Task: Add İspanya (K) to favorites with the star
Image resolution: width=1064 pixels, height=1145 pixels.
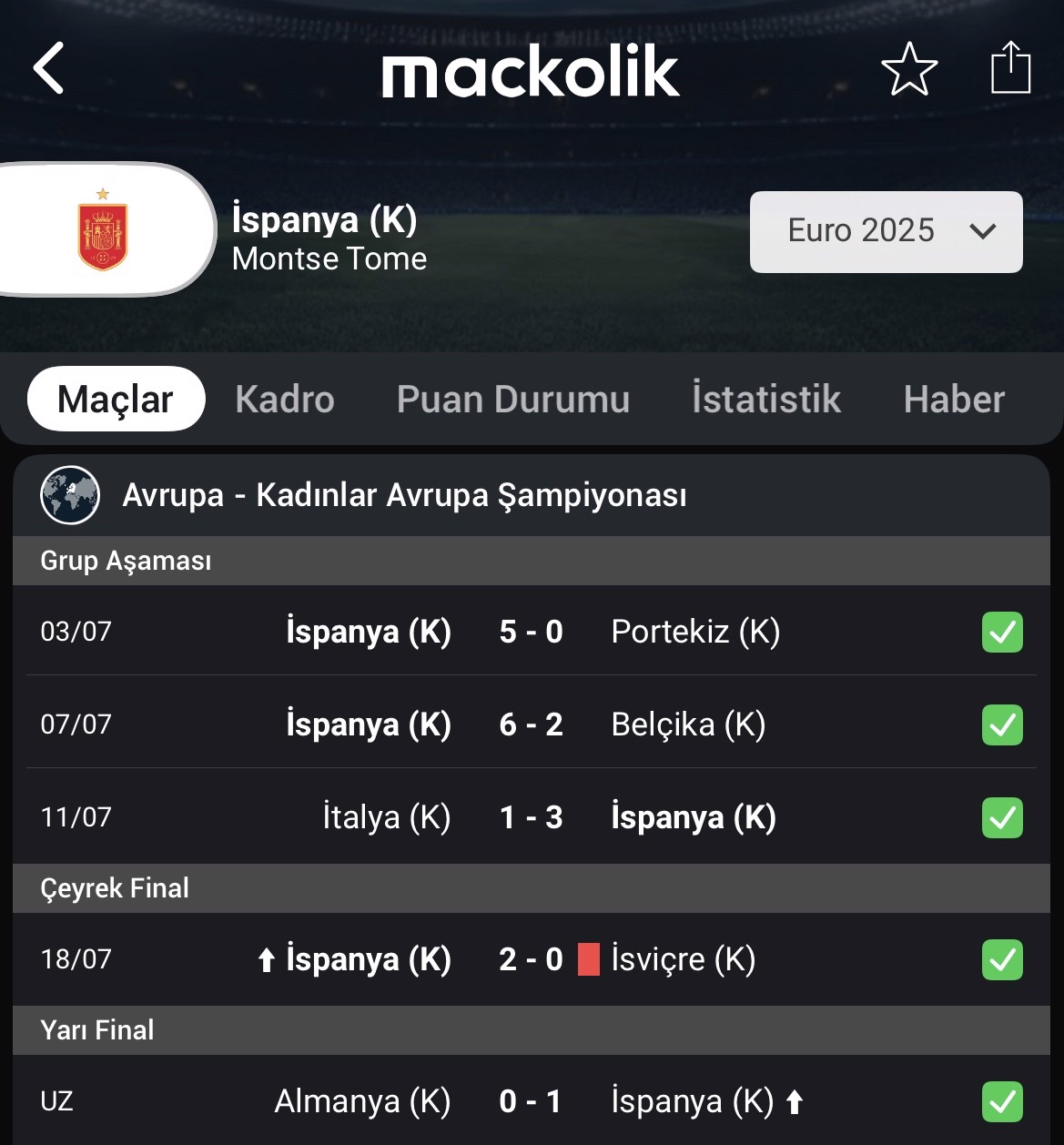Action: pos(909,69)
